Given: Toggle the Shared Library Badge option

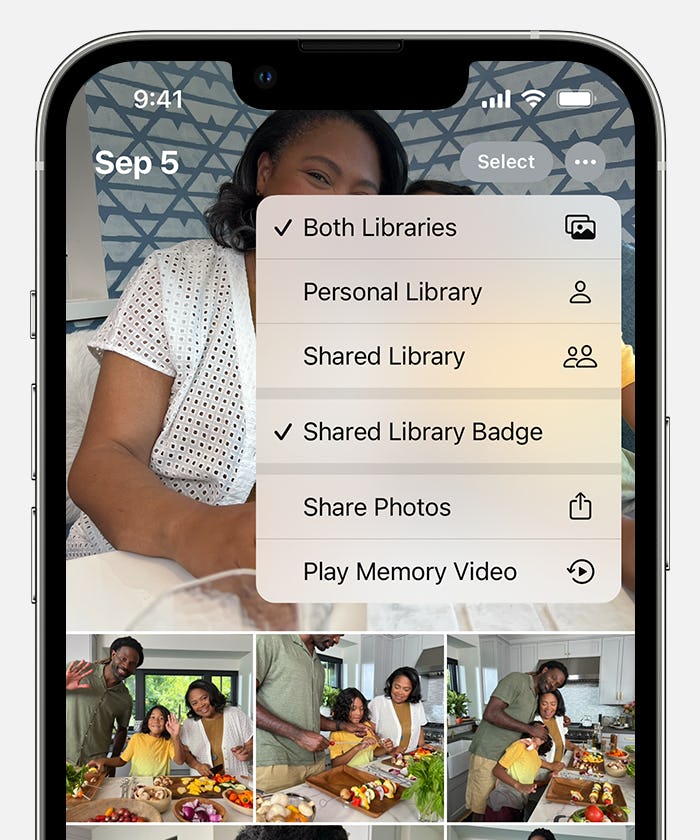Looking at the screenshot, I should pyautogui.click(x=438, y=432).
